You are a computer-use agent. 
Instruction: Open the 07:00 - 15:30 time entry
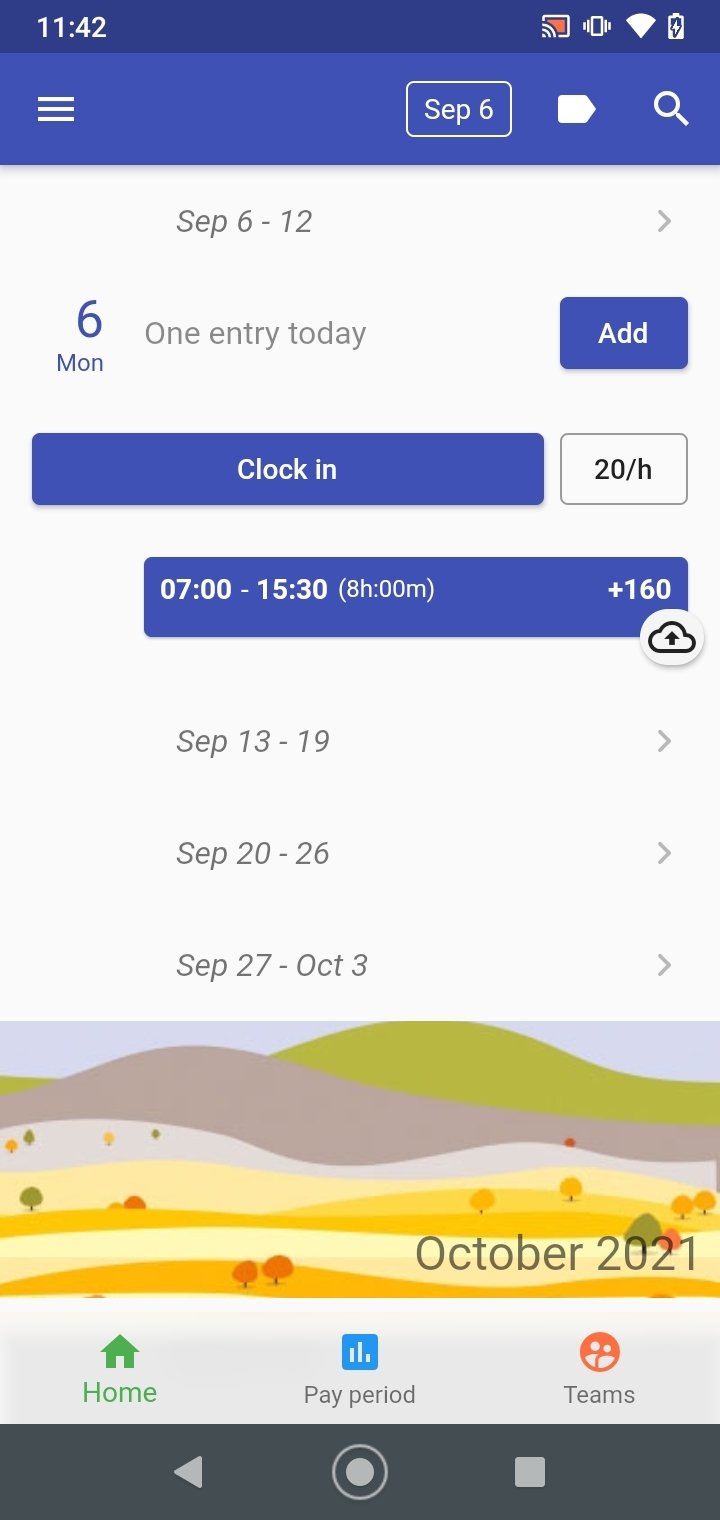click(416, 597)
